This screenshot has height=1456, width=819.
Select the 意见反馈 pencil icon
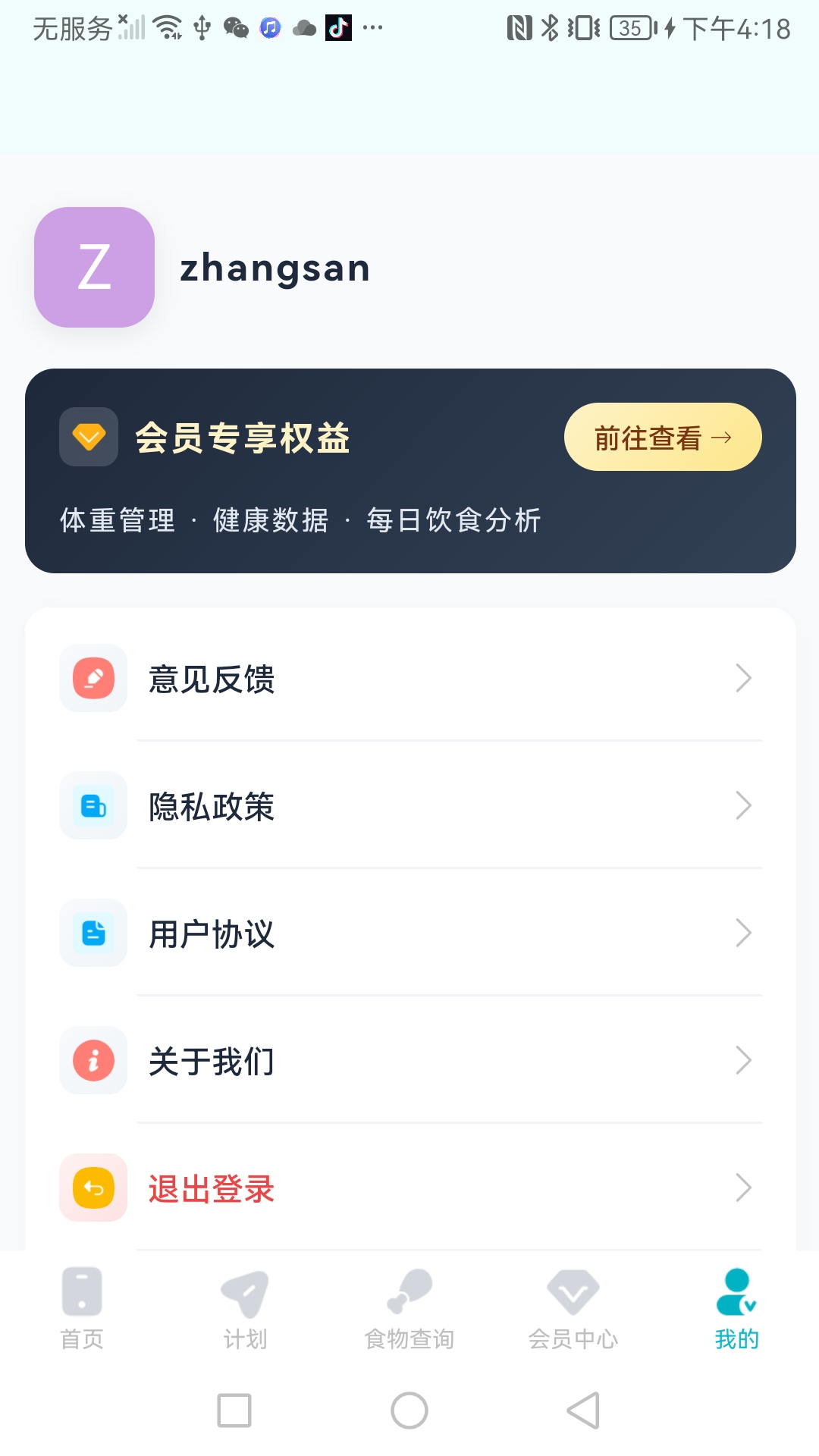pos(93,678)
